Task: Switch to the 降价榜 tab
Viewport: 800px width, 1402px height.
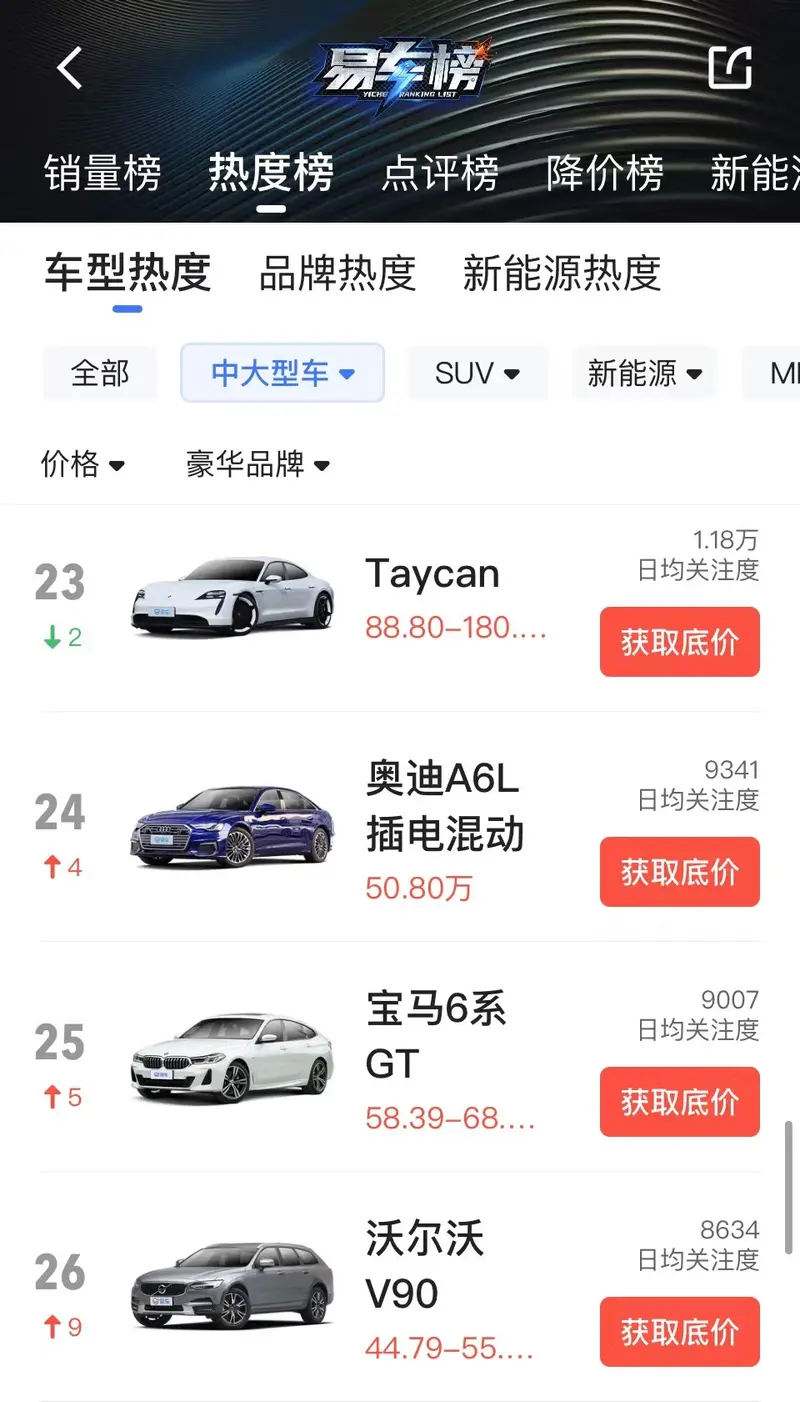Action: pyautogui.click(x=605, y=174)
